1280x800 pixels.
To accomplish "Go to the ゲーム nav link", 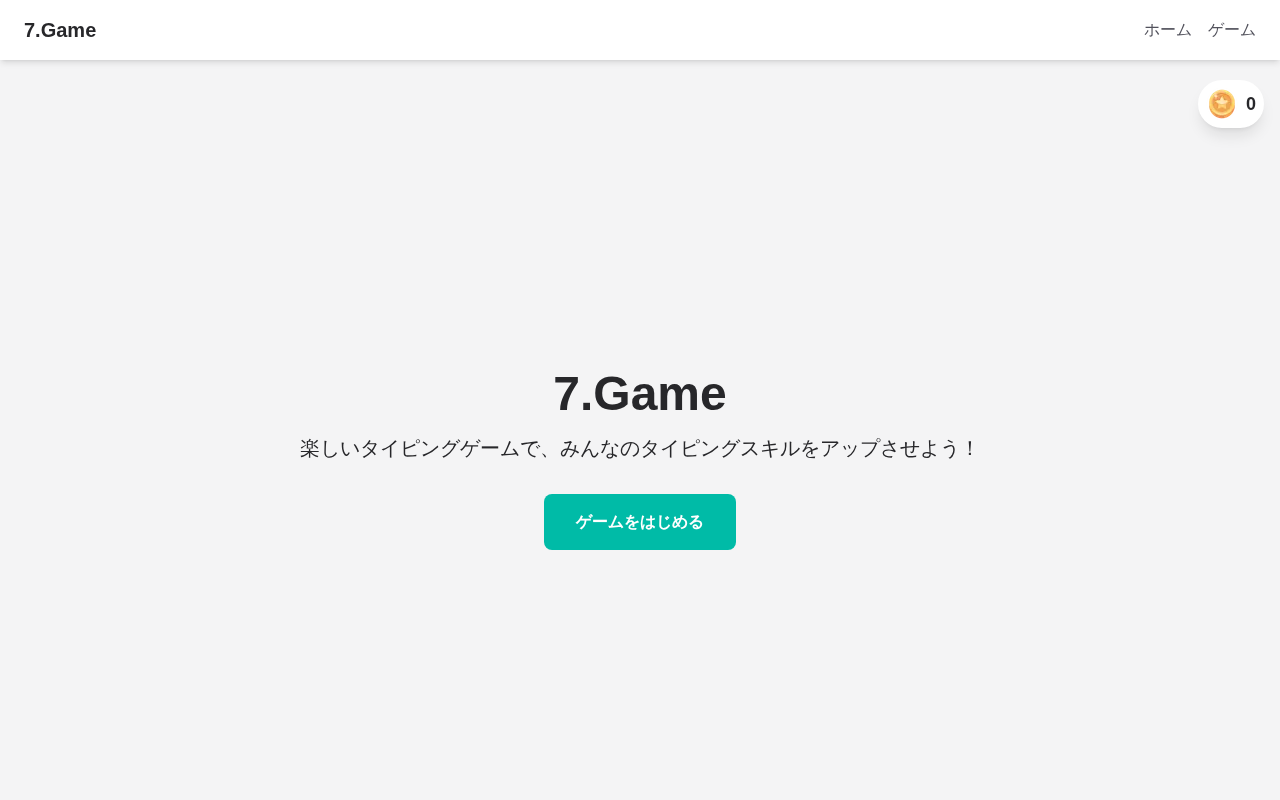I will click(x=1231, y=30).
